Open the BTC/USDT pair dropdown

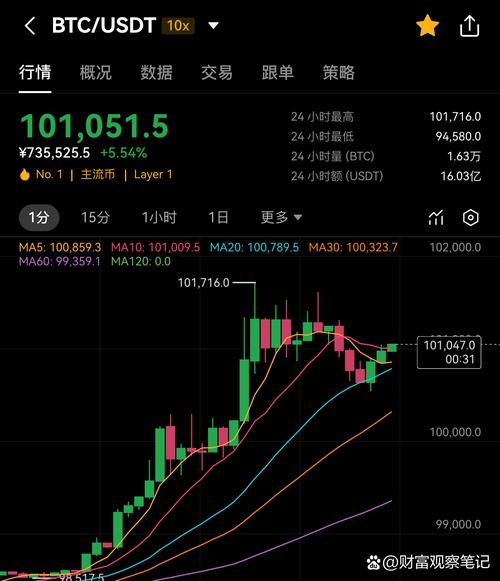[213, 26]
